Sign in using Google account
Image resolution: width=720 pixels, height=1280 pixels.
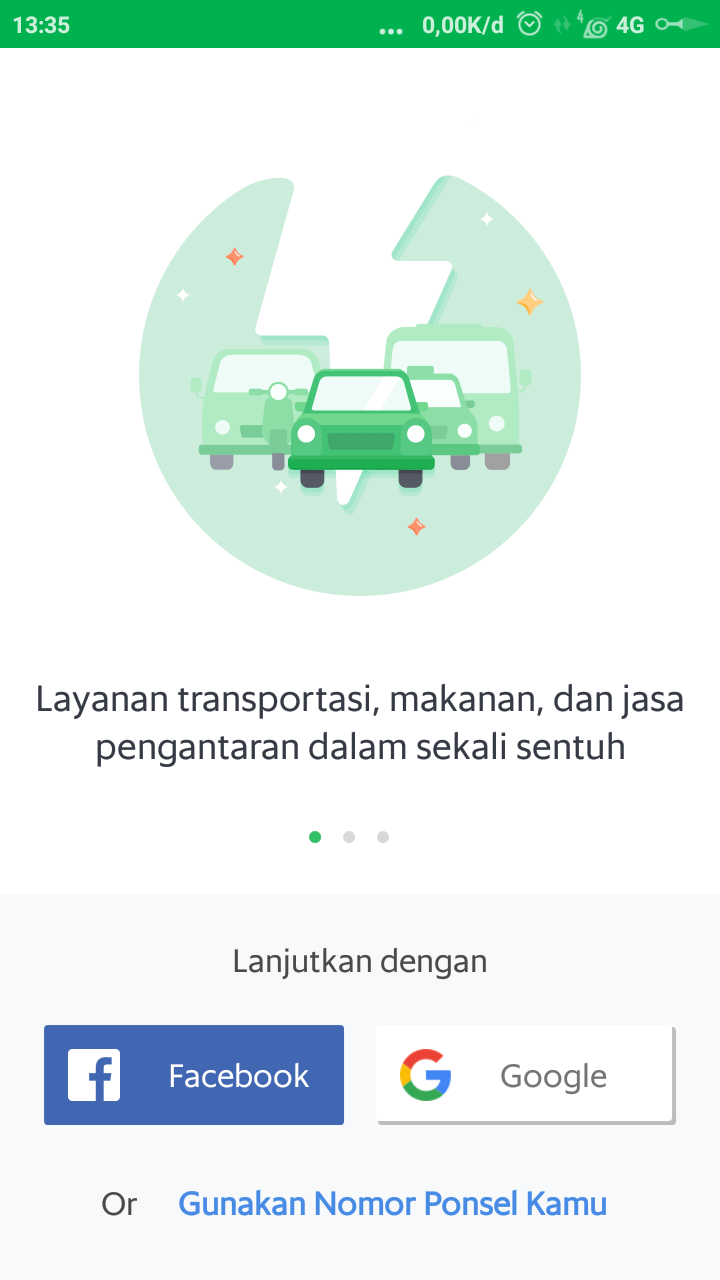click(525, 1075)
